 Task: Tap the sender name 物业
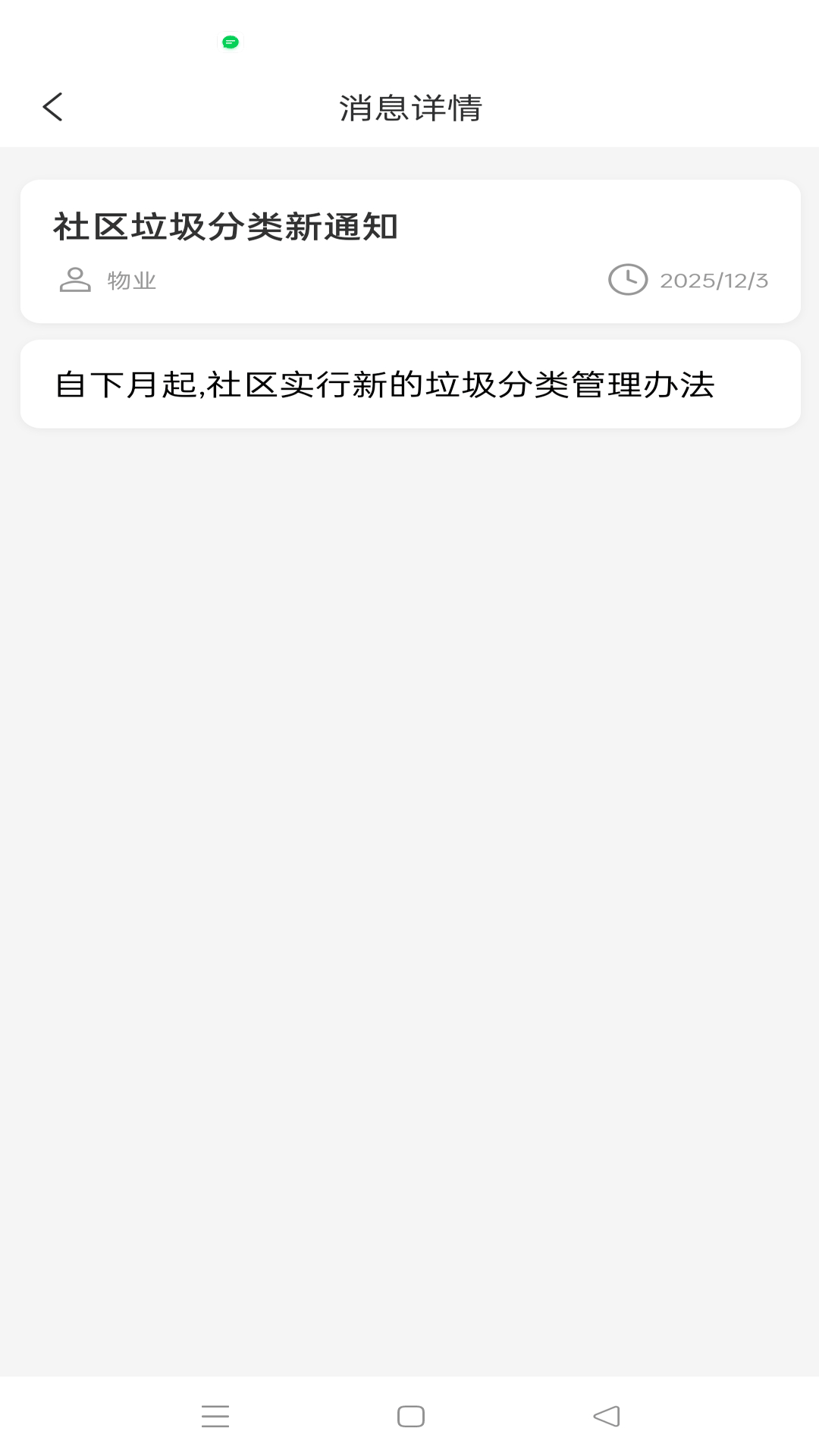(x=131, y=281)
